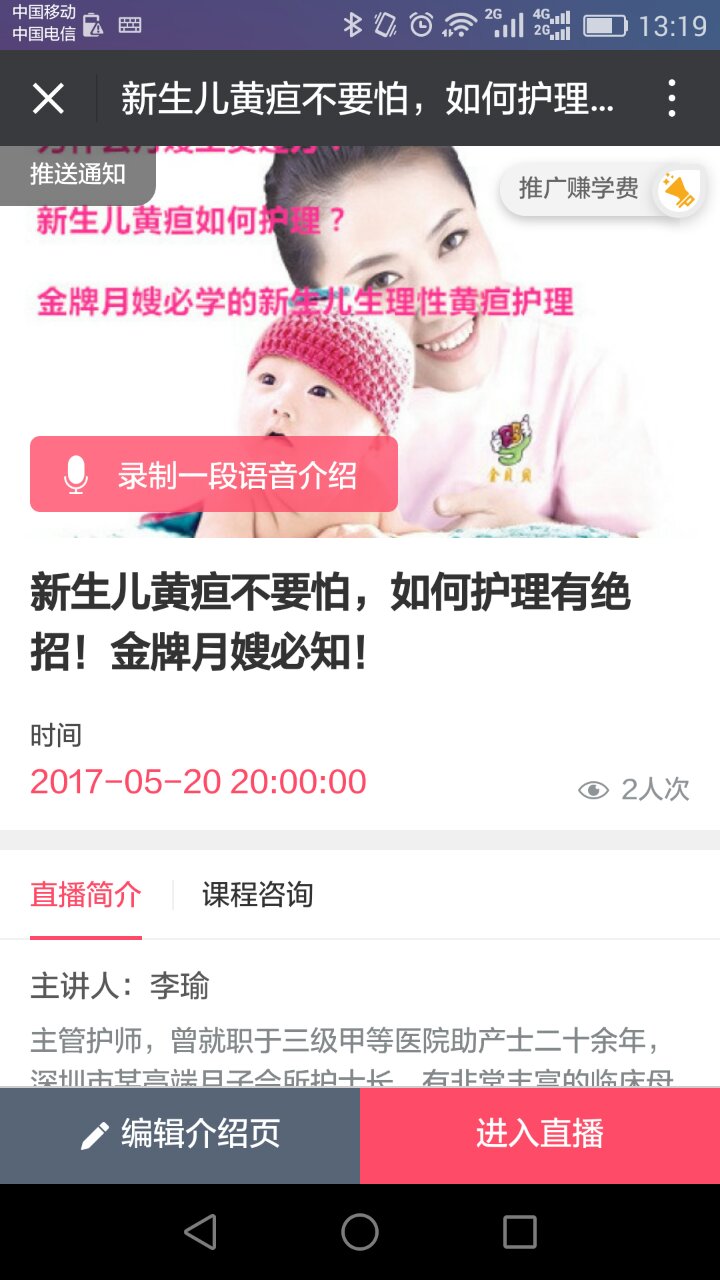Switch to the 直播简介 tab
This screenshot has width=720, height=1280.
point(86,894)
